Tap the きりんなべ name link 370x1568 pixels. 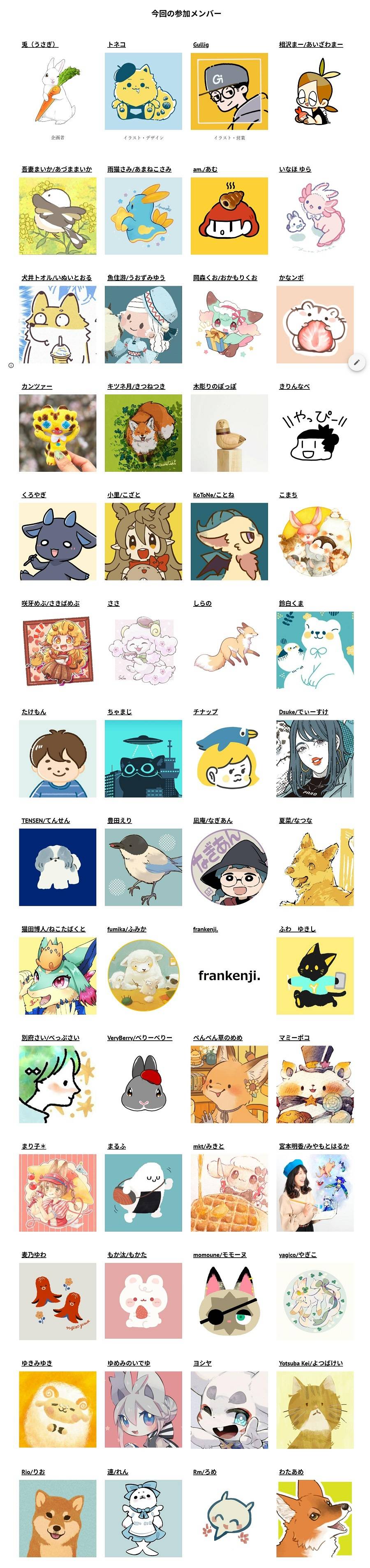pyautogui.click(x=294, y=387)
